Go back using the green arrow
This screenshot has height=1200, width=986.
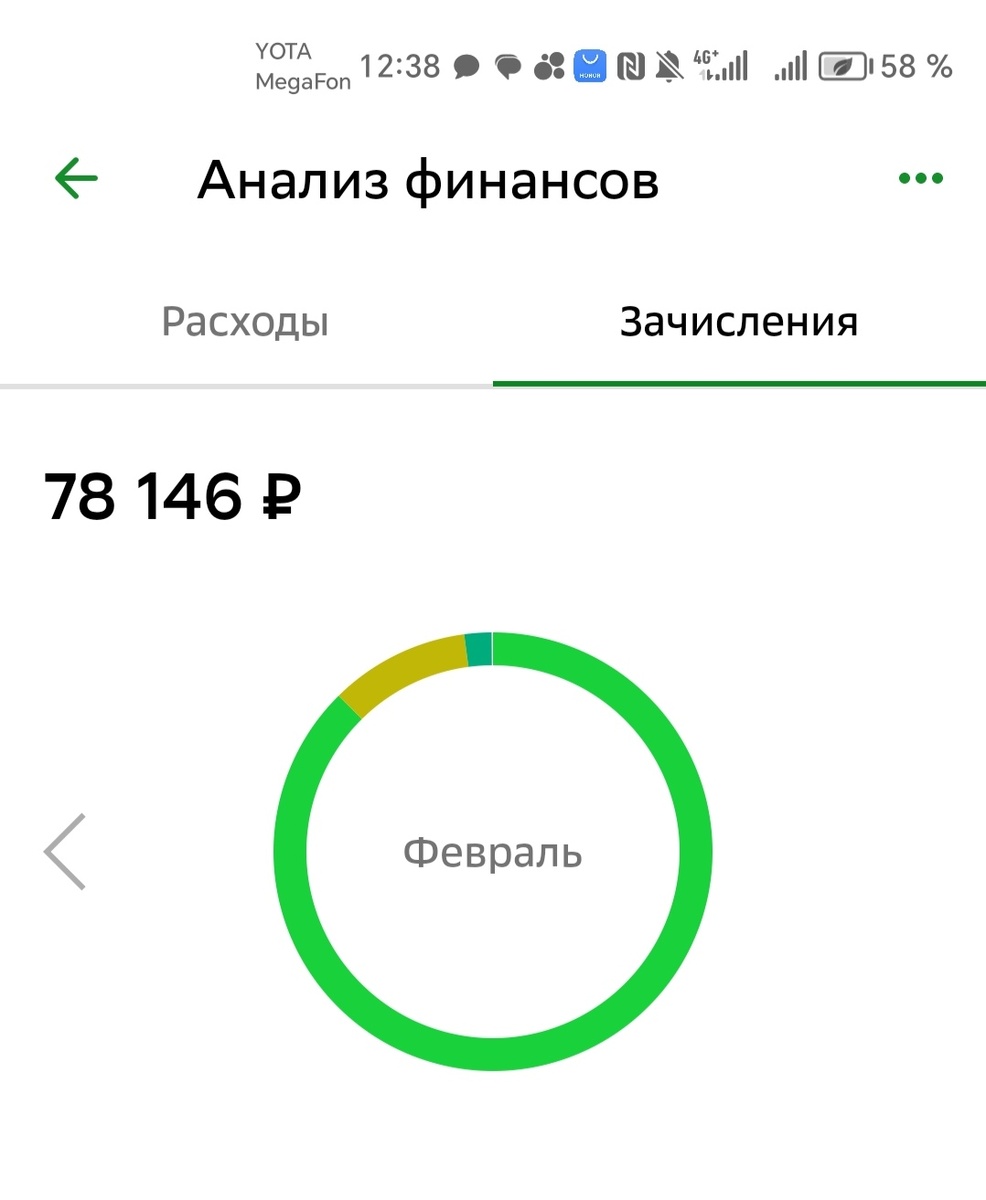[x=76, y=180]
